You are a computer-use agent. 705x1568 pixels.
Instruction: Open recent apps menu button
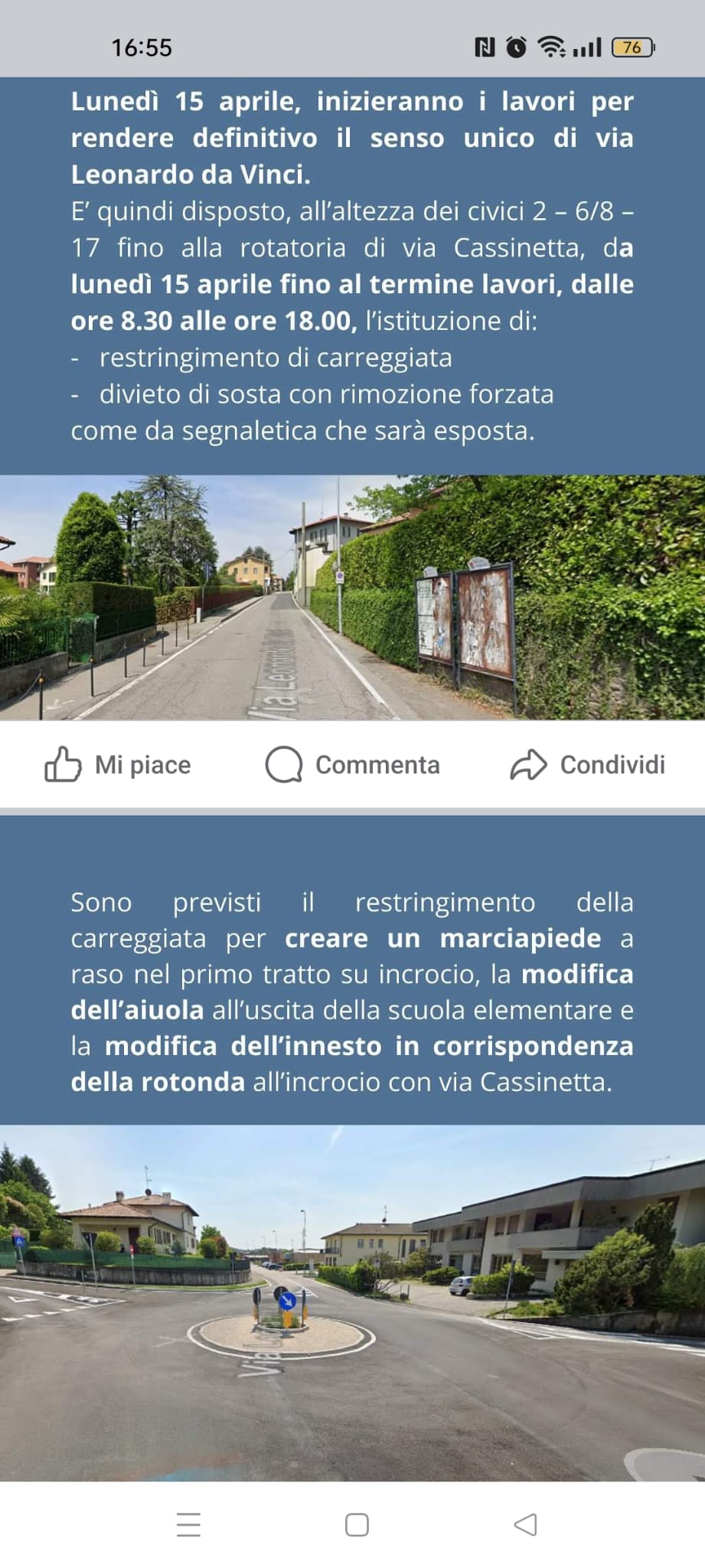click(188, 1524)
